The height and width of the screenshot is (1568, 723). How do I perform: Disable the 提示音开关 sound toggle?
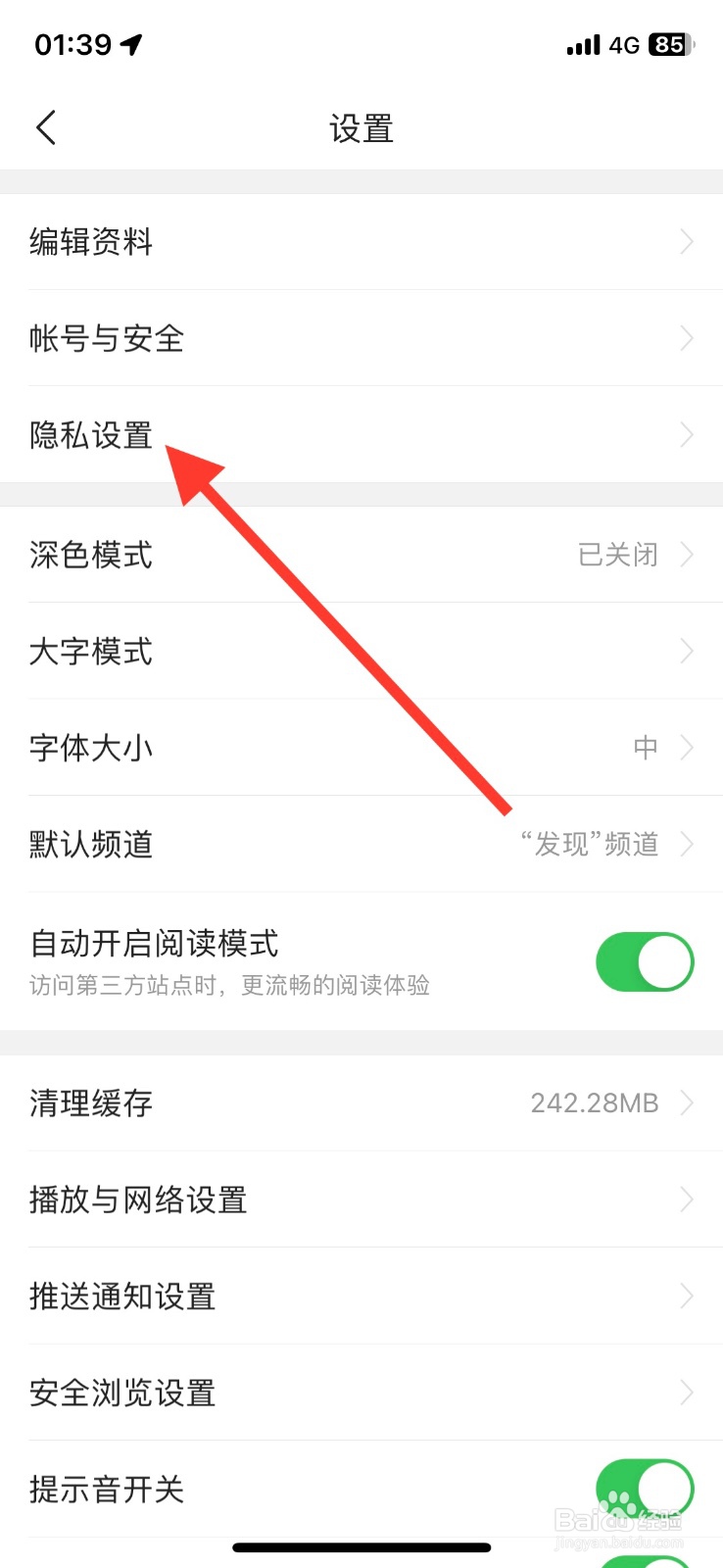(x=645, y=1488)
